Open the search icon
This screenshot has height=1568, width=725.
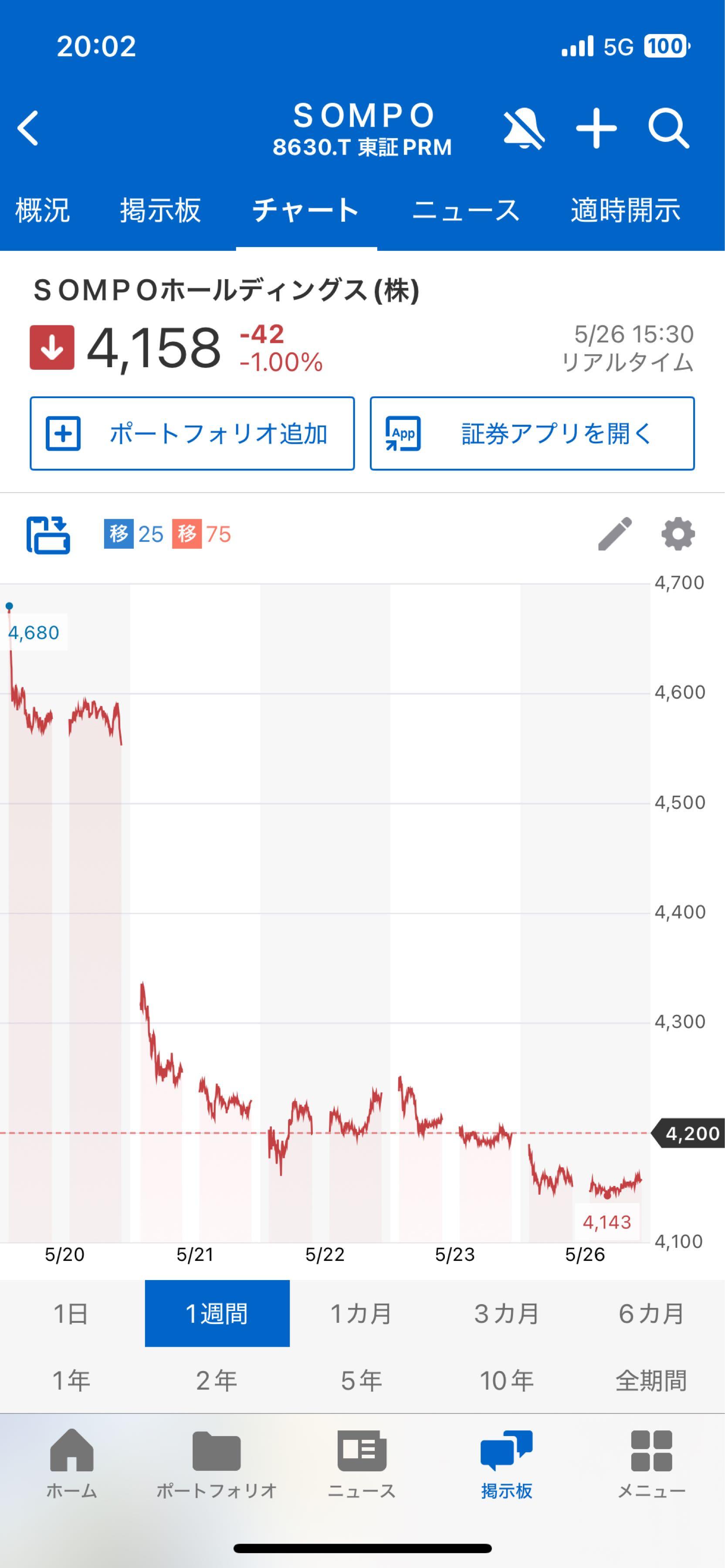click(x=670, y=128)
